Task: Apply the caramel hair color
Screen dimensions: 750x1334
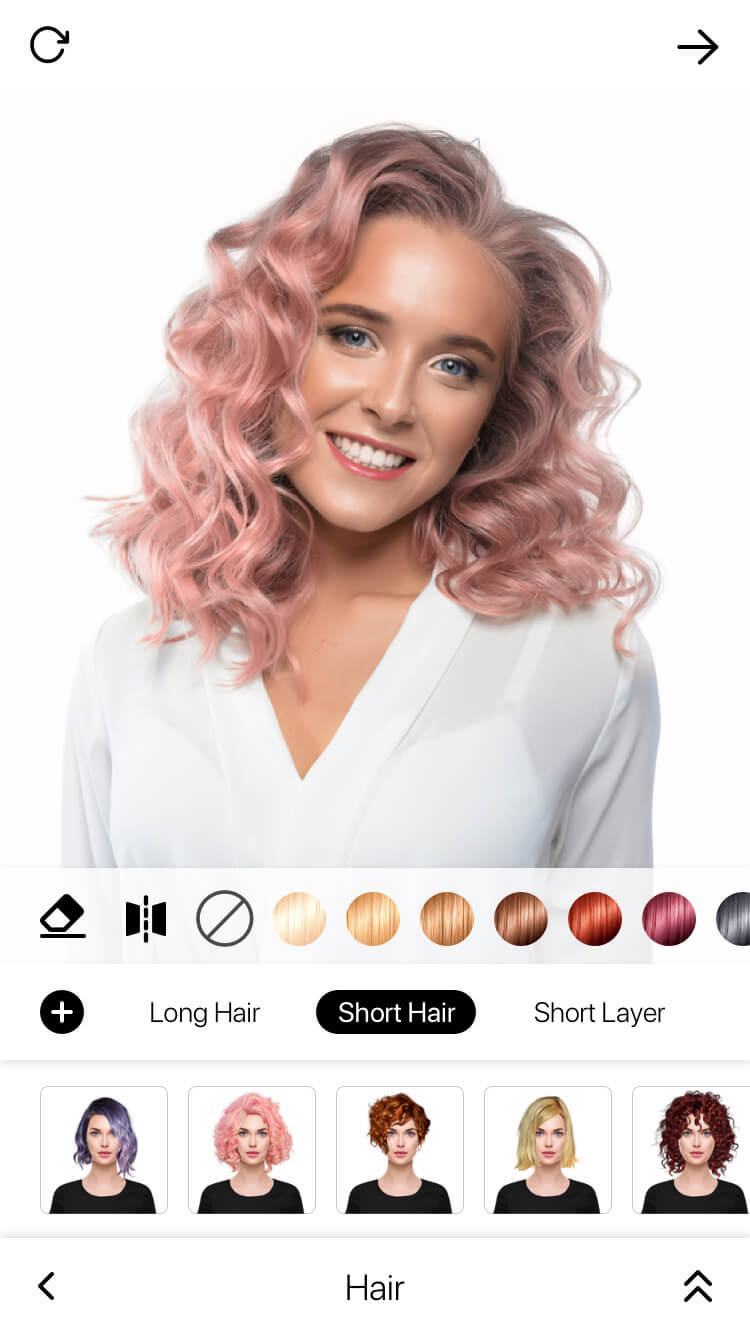Action: pyautogui.click(x=447, y=918)
